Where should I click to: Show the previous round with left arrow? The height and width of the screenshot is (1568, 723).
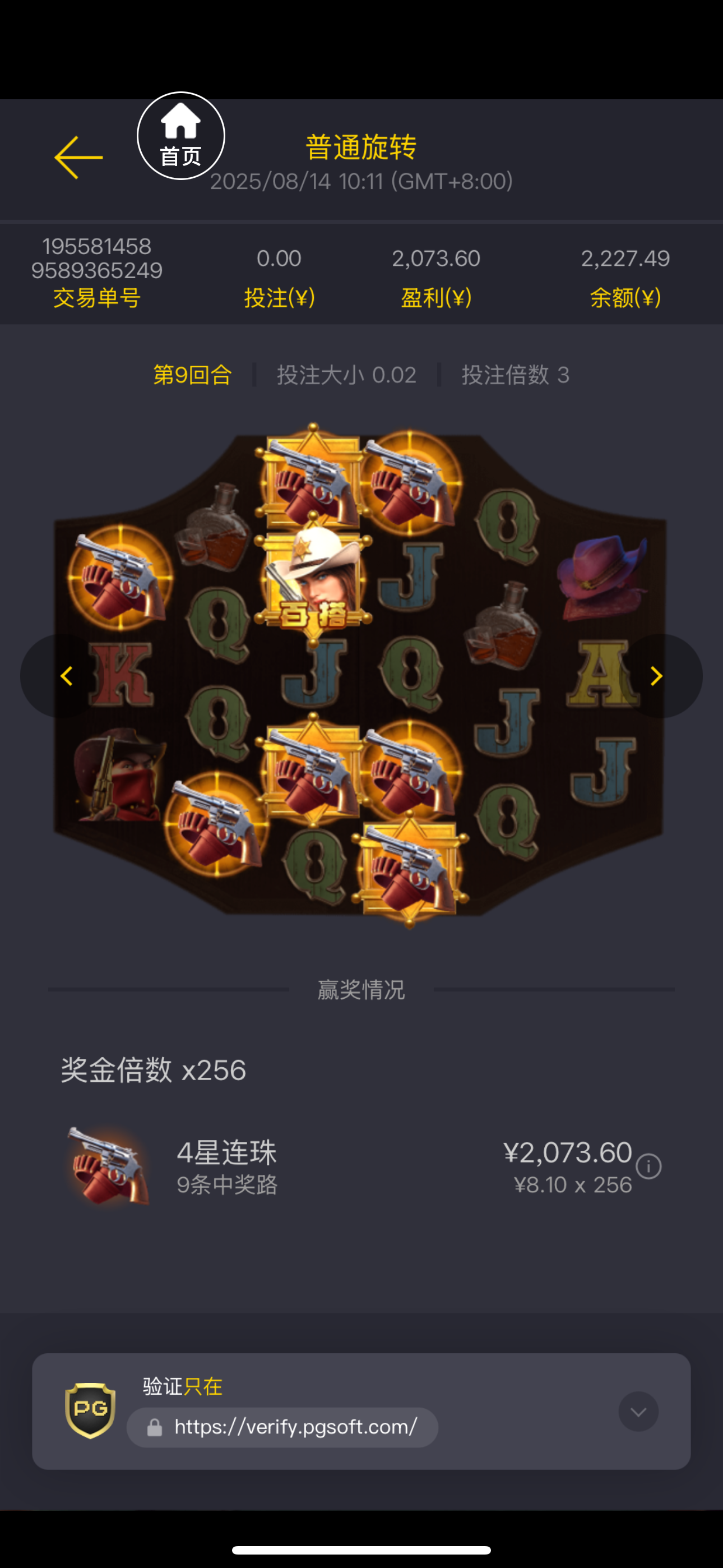[x=66, y=676]
